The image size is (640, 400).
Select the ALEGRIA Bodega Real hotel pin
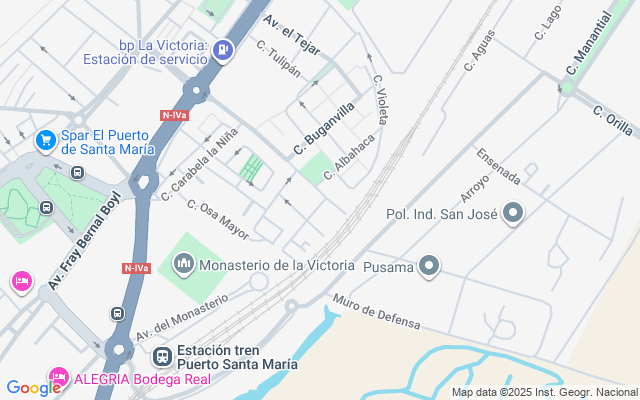[58, 379]
